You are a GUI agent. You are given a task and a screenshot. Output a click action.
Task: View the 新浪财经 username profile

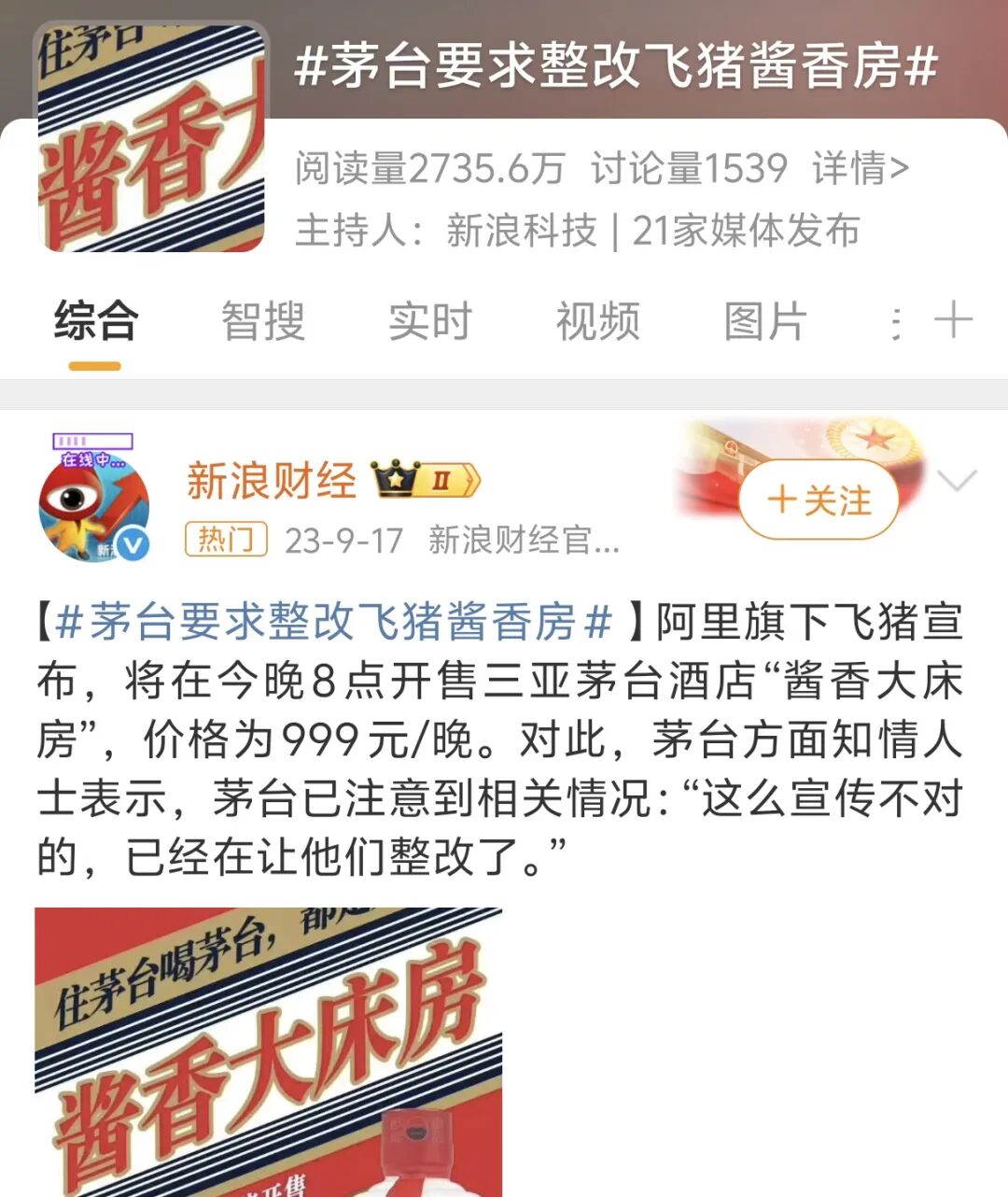pyautogui.click(x=272, y=482)
